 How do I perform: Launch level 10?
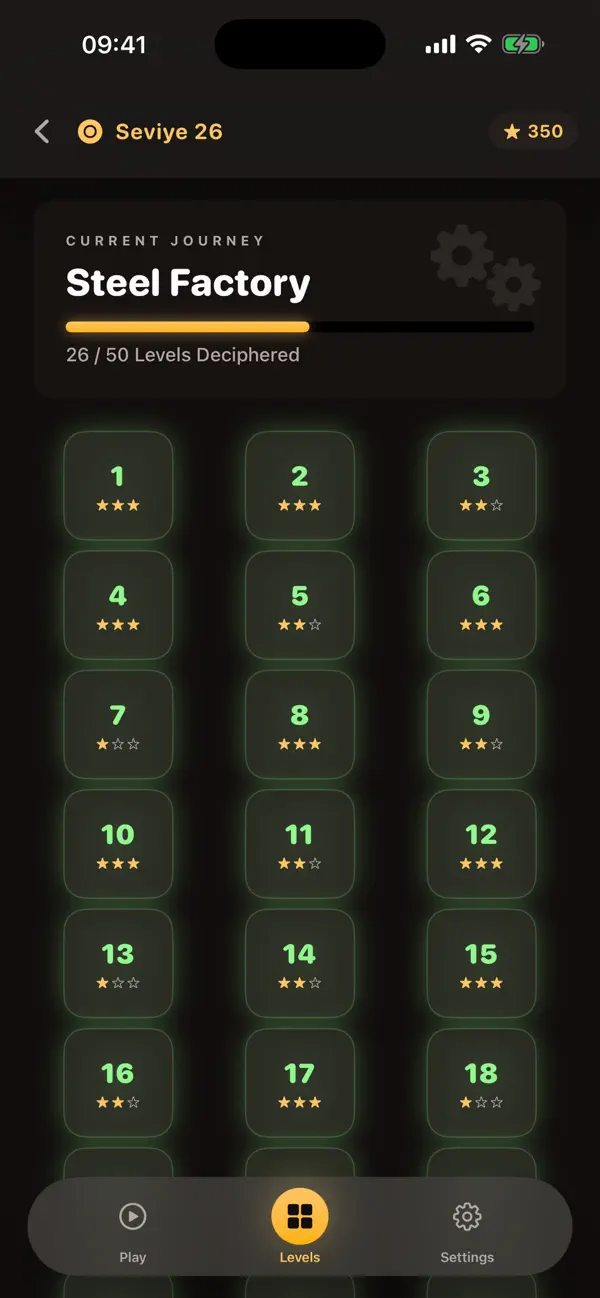pos(118,844)
